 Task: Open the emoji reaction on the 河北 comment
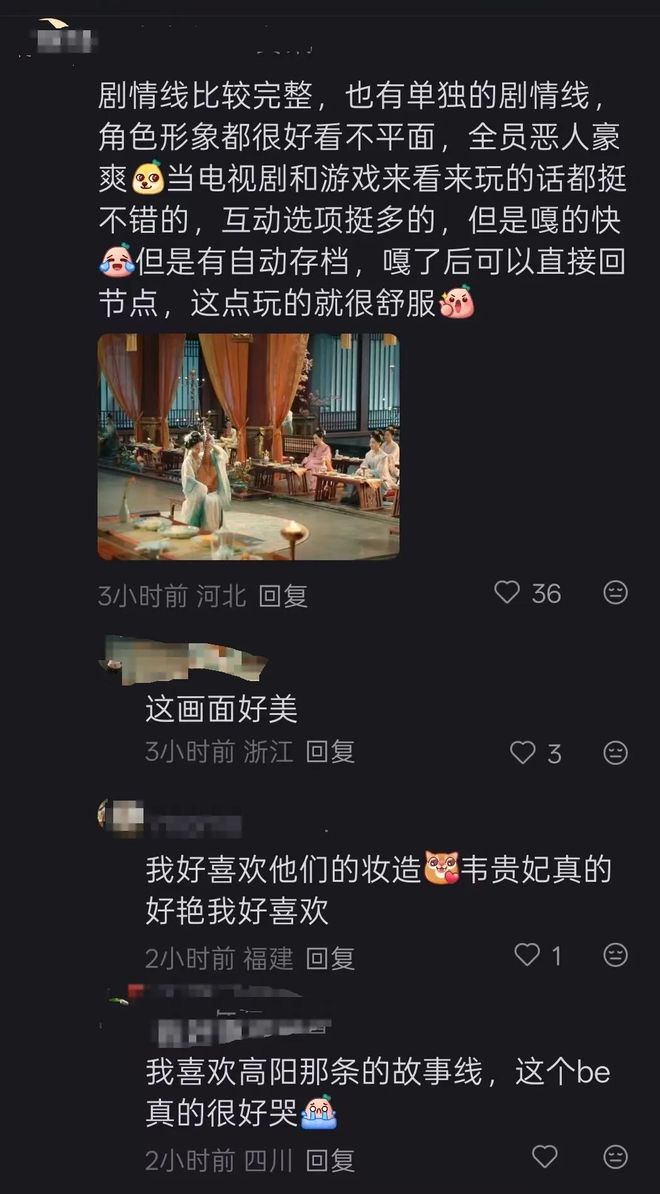[616, 593]
